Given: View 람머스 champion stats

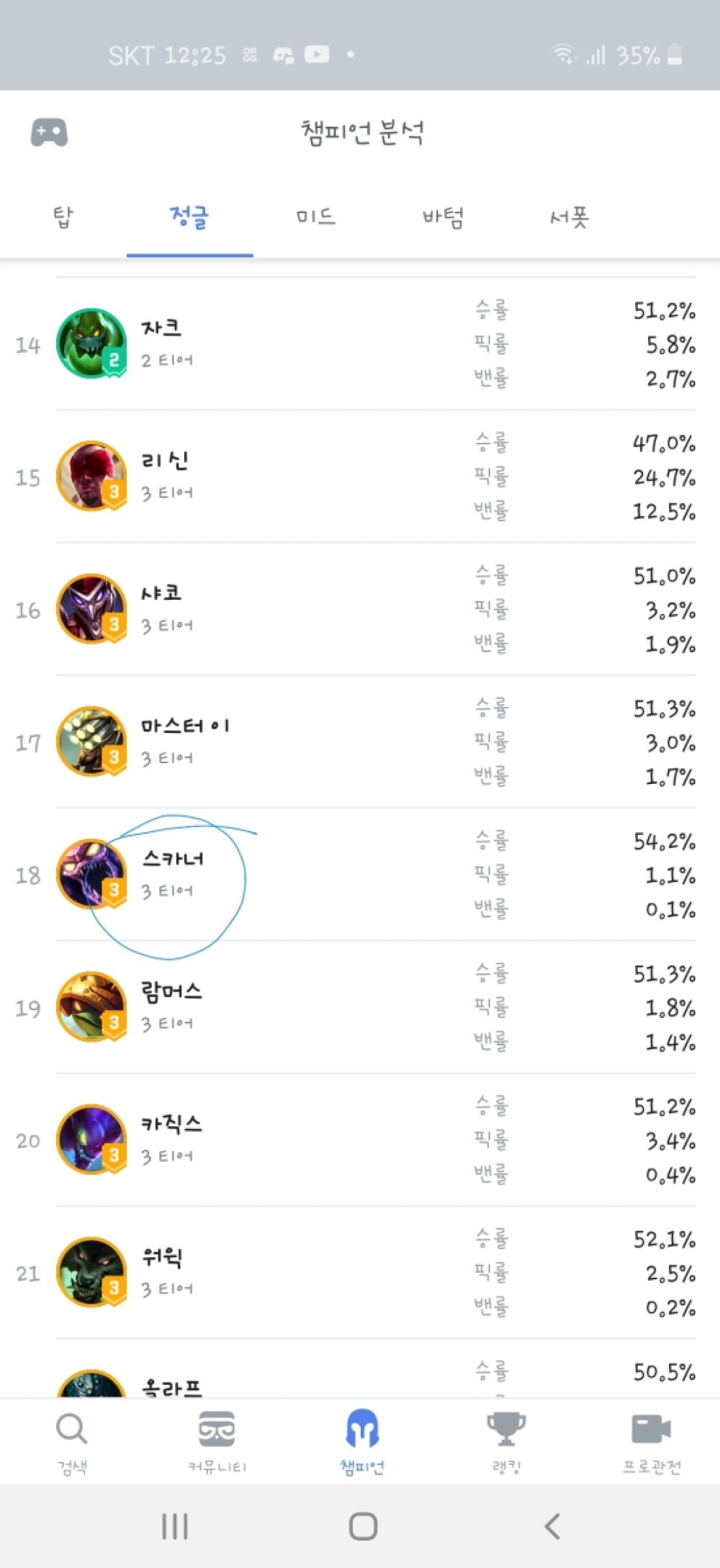Looking at the screenshot, I should pos(360,1007).
